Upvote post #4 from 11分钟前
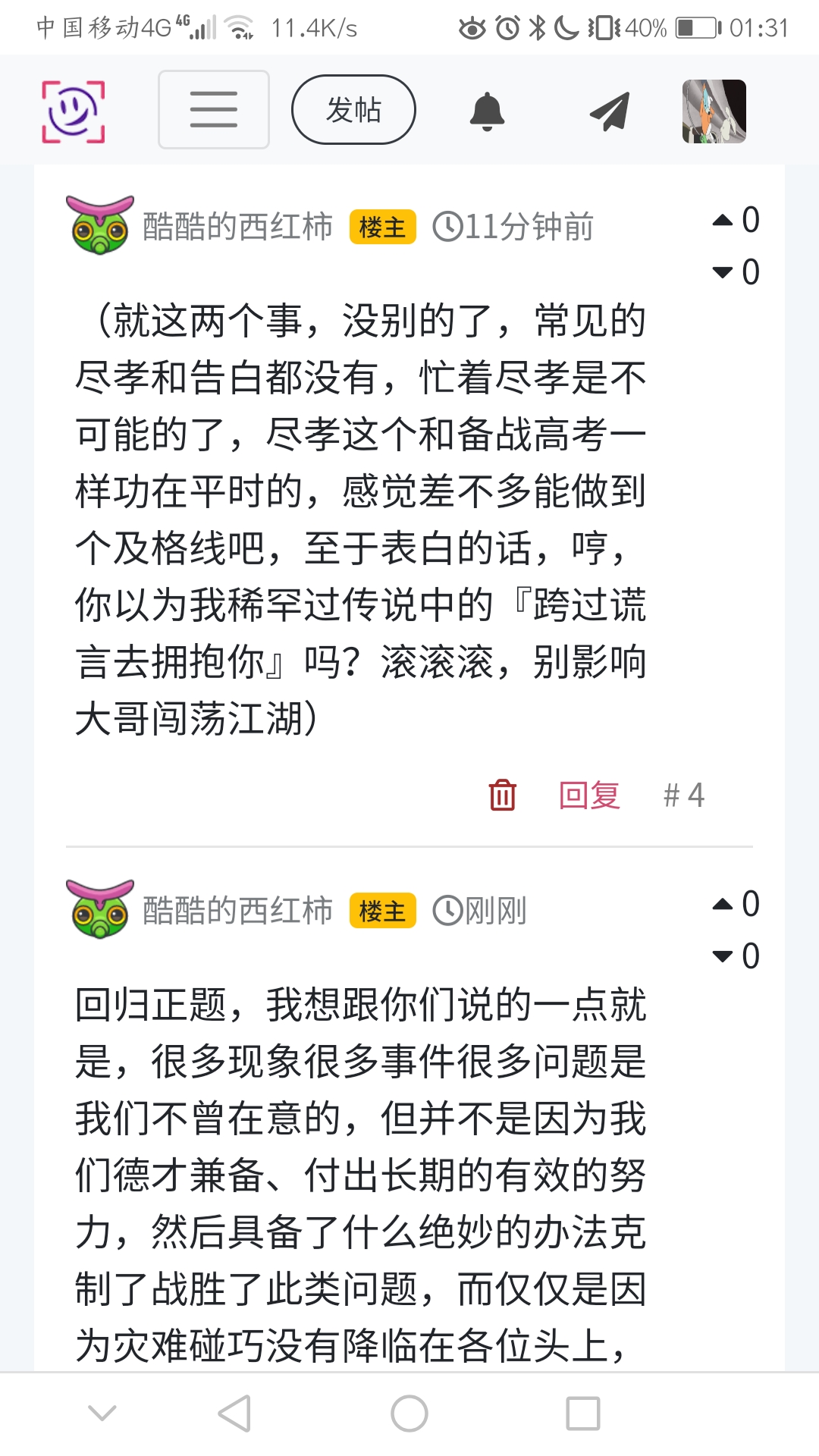Viewport: 819px width, 1456px height. pyautogui.click(x=723, y=221)
